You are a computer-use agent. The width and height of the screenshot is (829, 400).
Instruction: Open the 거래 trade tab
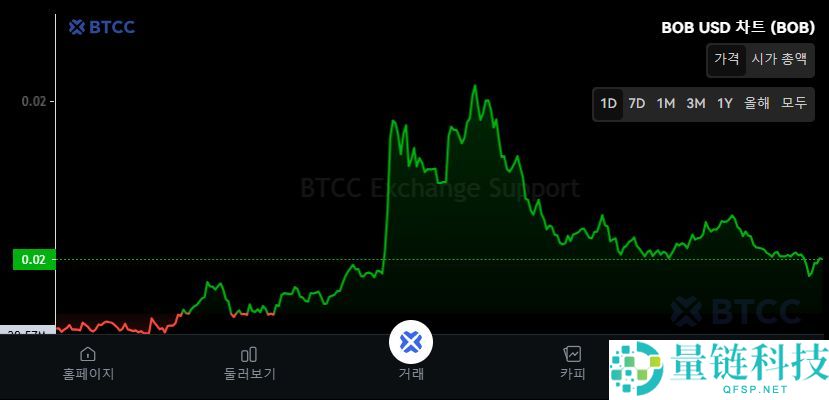[411, 352]
